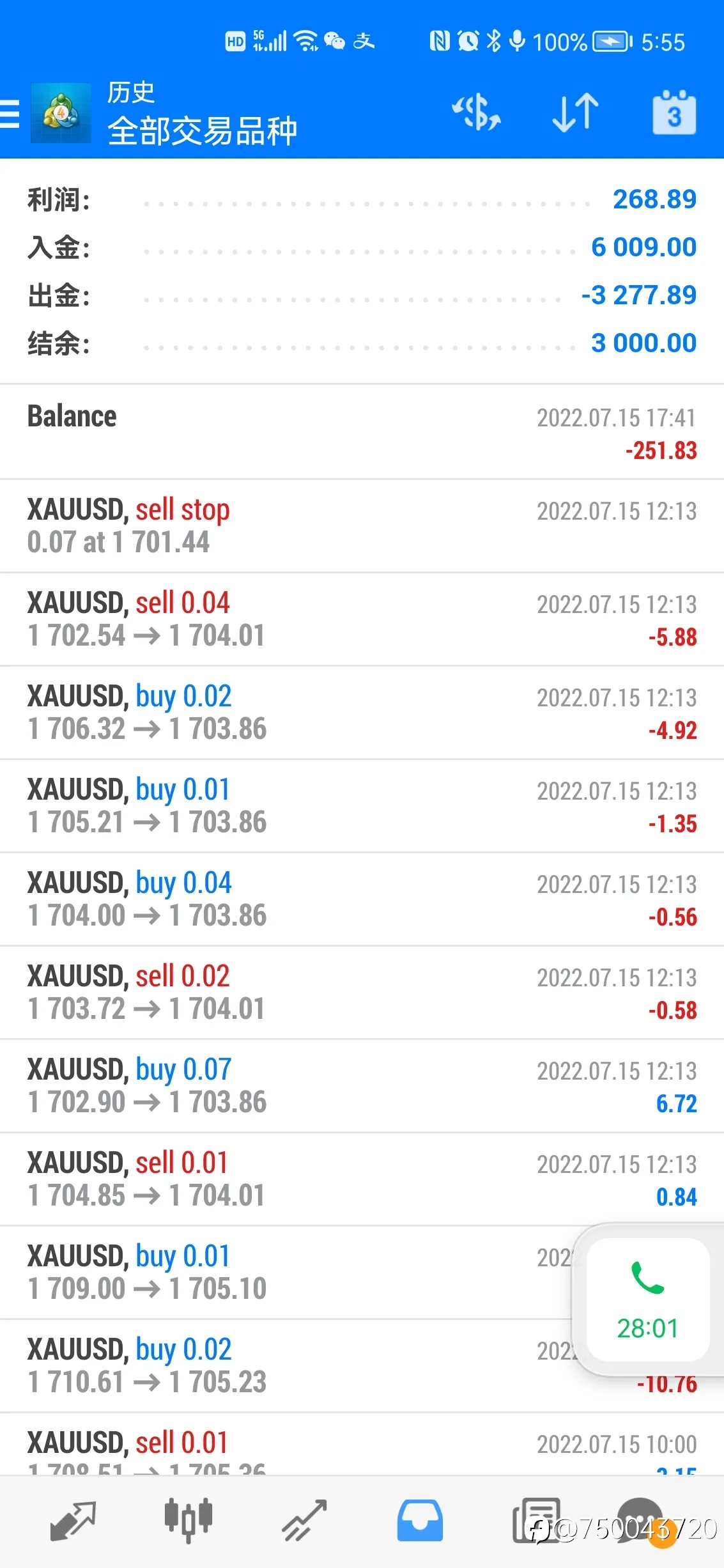Select the History tab
The height and width of the screenshot is (1568, 724).
(420, 1521)
